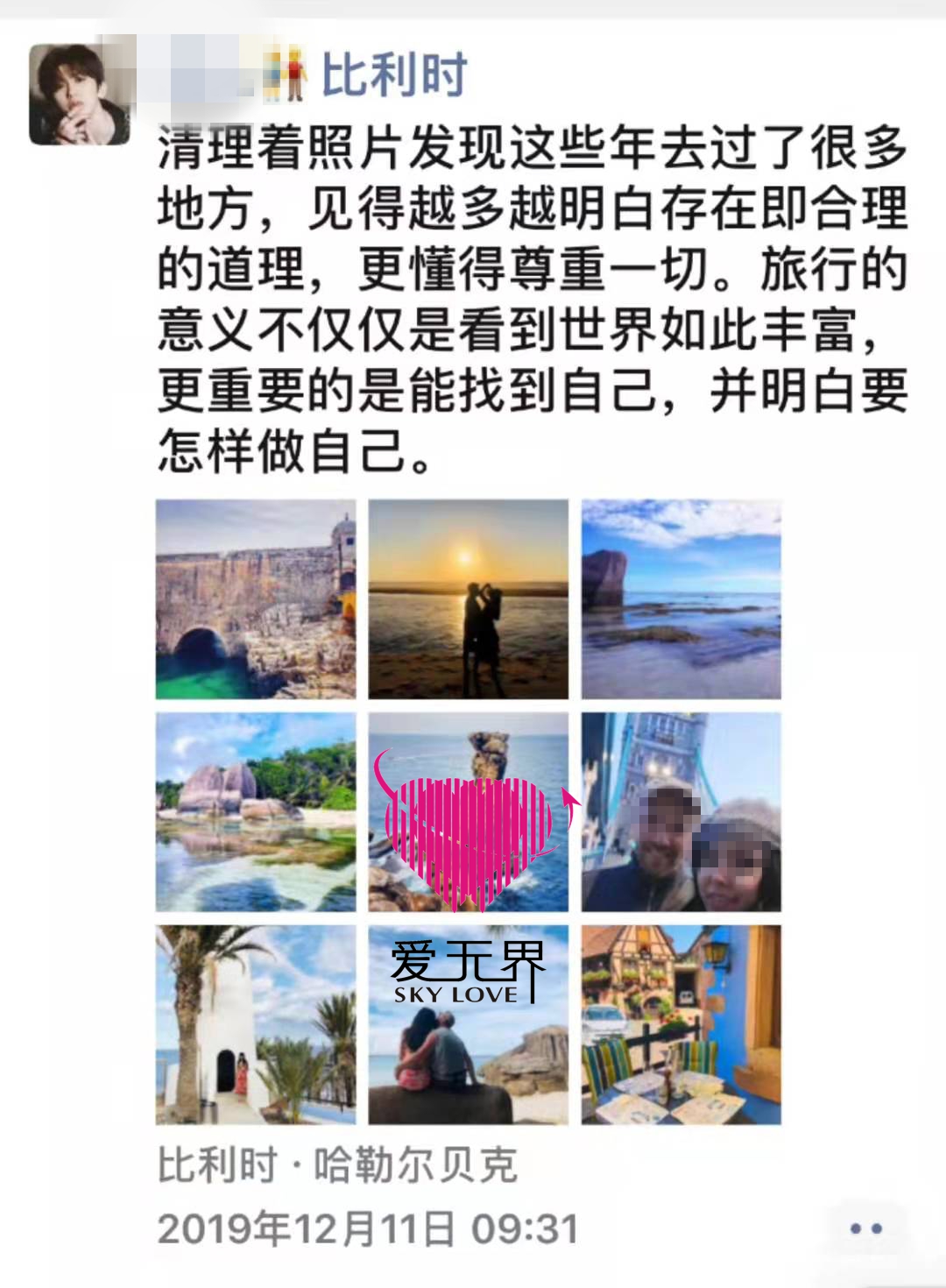View the Tower Bridge selfie photo

coord(681,811)
